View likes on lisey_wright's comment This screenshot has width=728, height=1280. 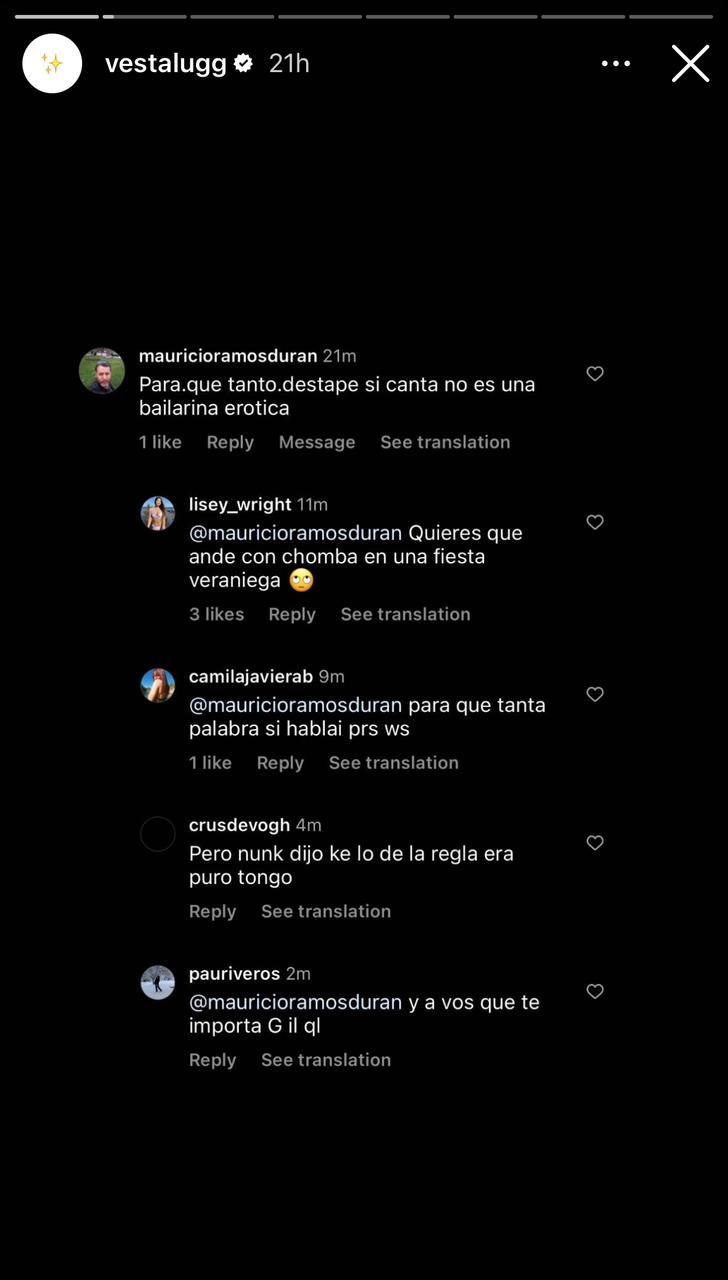click(216, 613)
